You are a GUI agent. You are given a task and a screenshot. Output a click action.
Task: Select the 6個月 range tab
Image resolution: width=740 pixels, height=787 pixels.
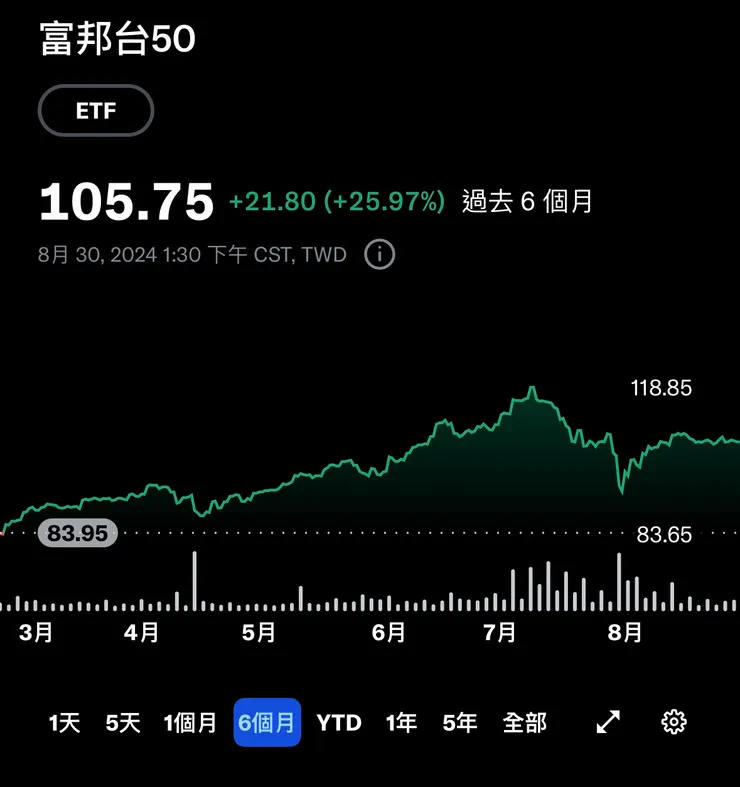point(267,722)
